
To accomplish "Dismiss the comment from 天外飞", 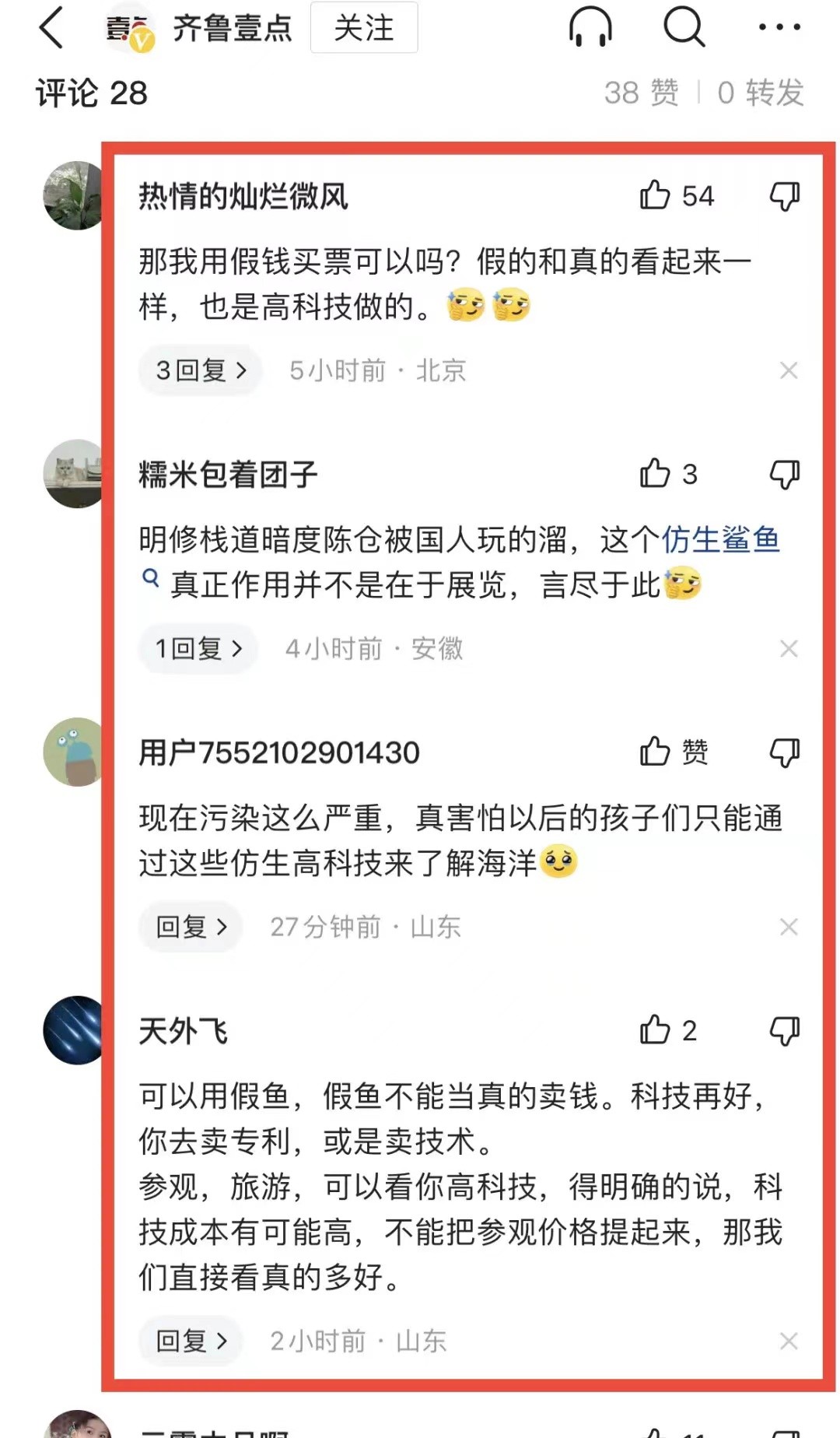I will click(789, 1341).
